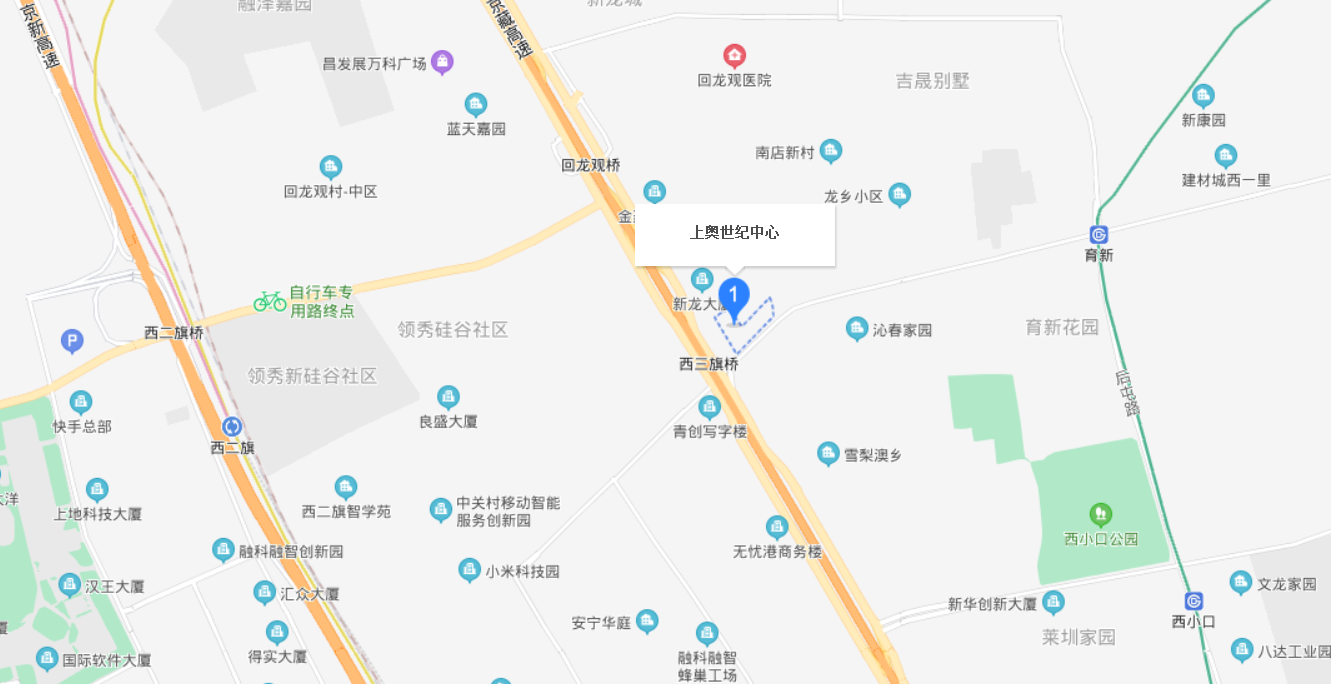Open the 快手总部 building marker
The image size is (1331, 684).
click(81, 403)
